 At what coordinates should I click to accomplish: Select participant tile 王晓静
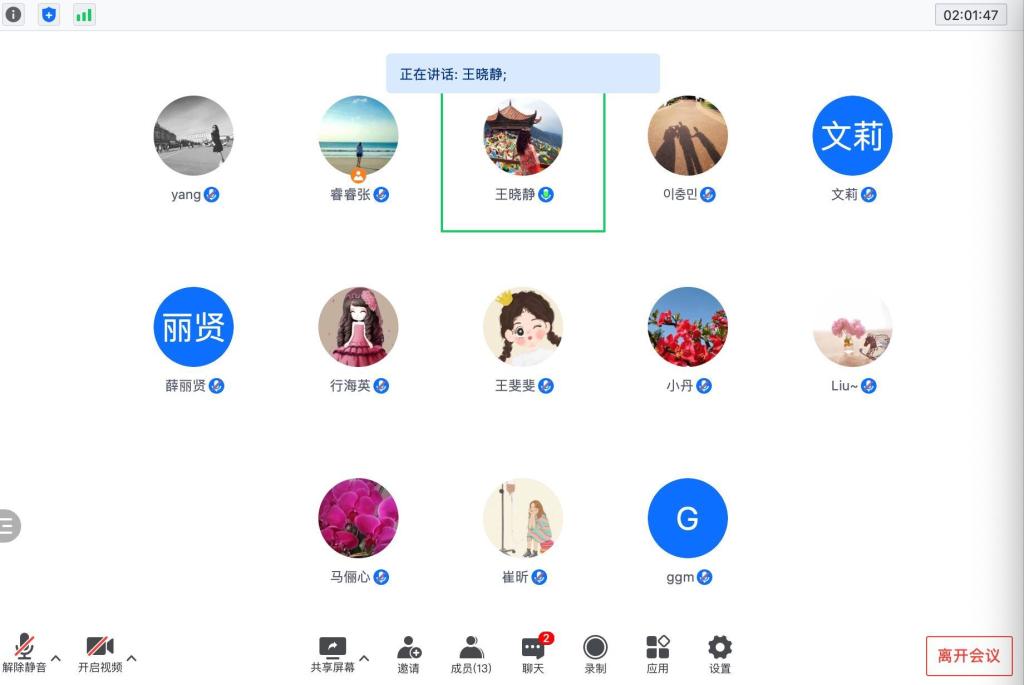[x=523, y=150]
